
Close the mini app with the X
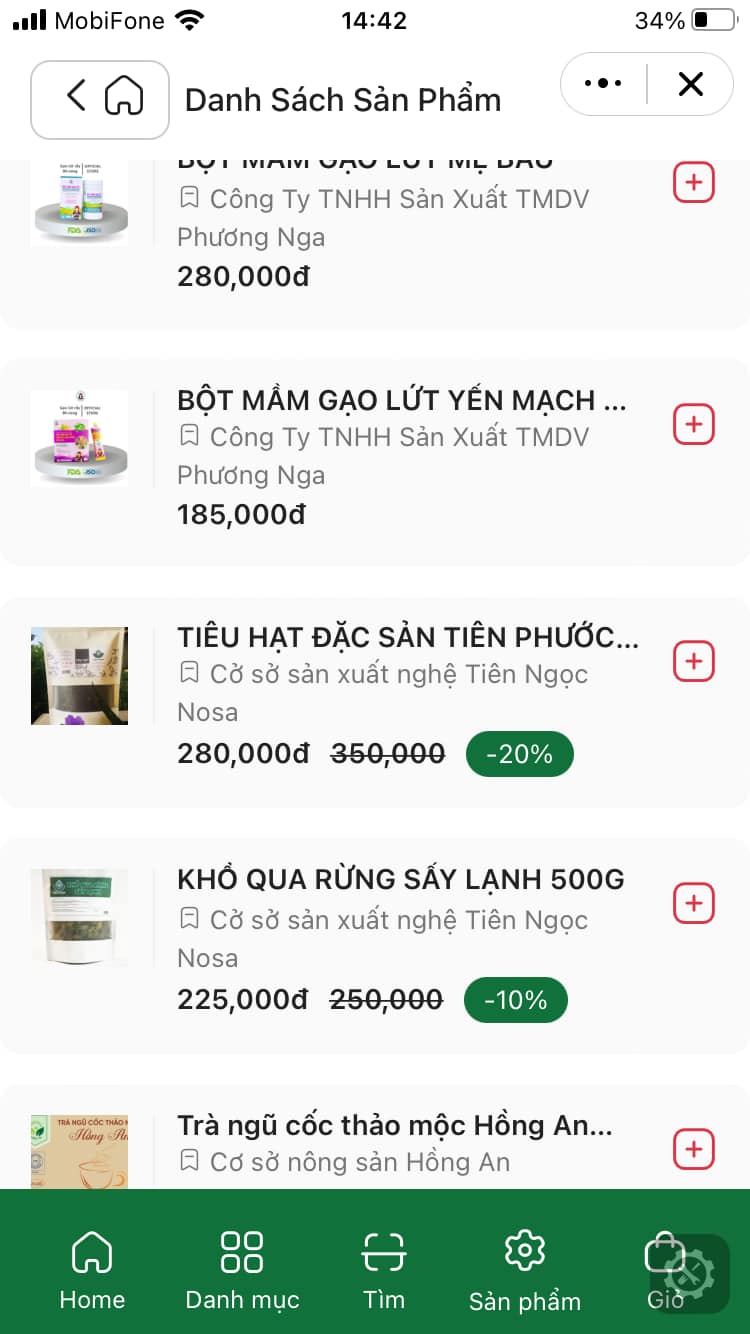click(691, 84)
